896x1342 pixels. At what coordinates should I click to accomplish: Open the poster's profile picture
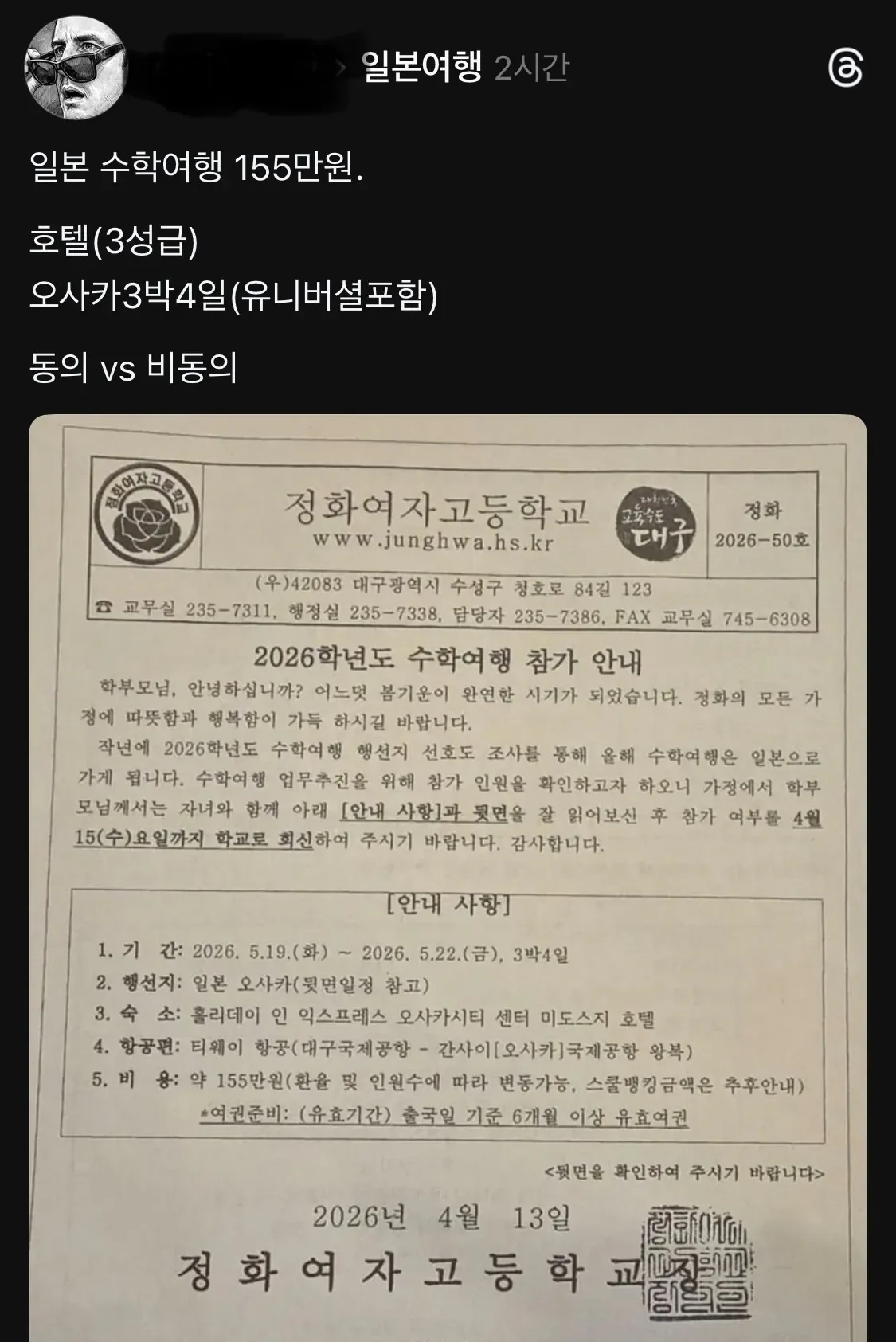pyautogui.click(x=77, y=68)
